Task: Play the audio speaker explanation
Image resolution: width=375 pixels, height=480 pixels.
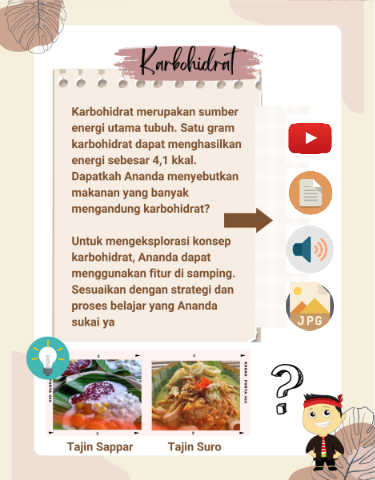Action: 310,249
